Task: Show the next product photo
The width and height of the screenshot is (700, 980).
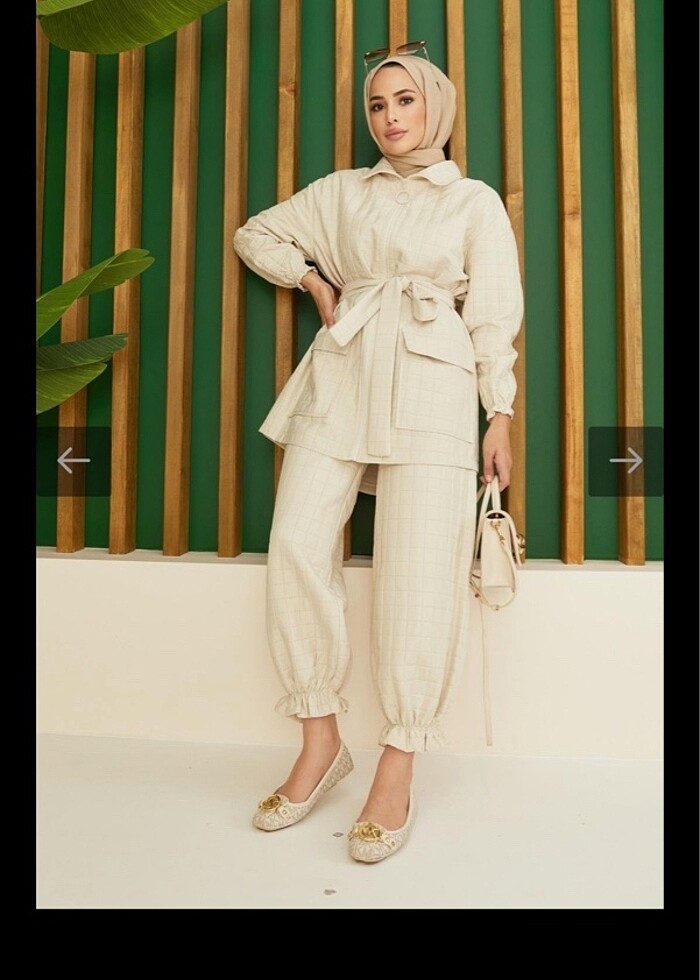Action: coord(626,461)
